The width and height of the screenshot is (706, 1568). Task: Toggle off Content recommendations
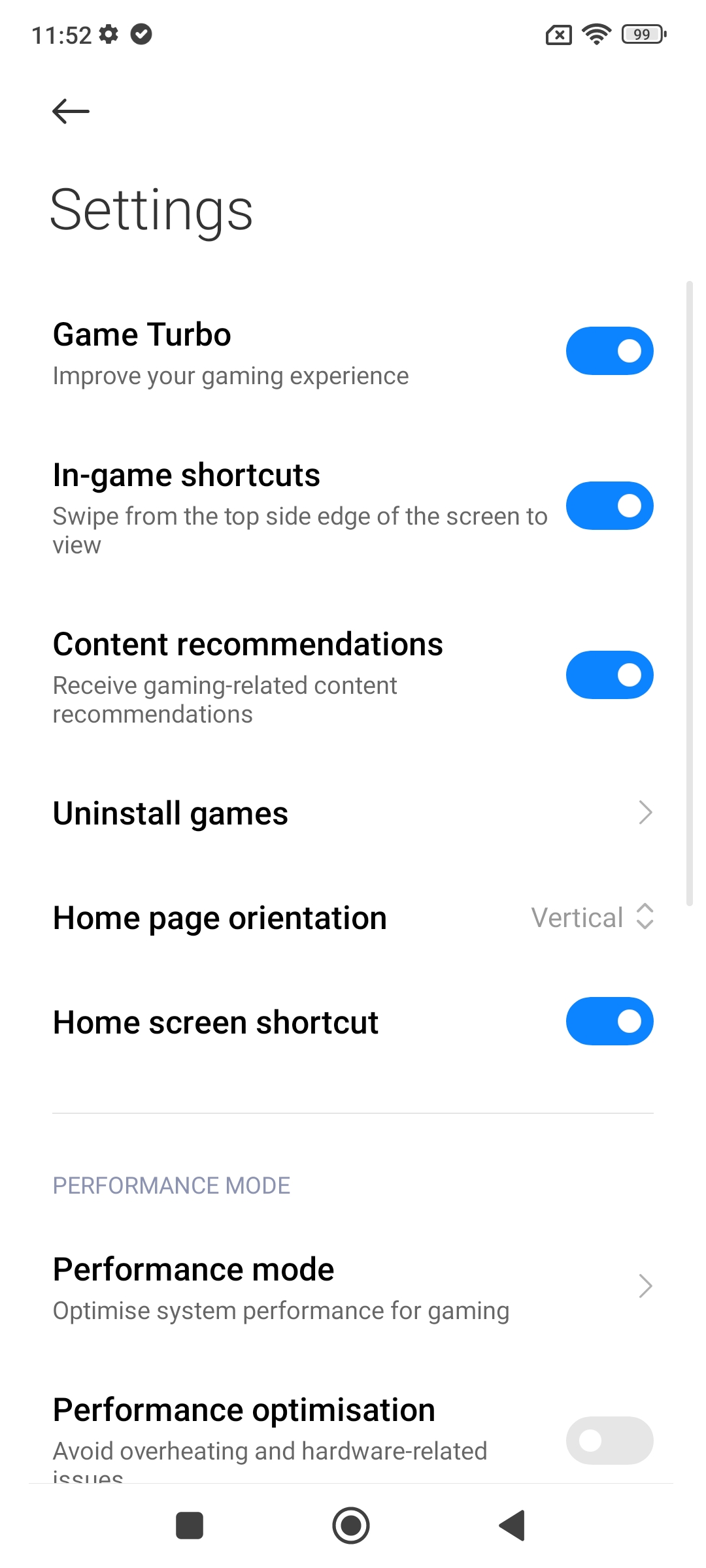pyautogui.click(x=609, y=675)
